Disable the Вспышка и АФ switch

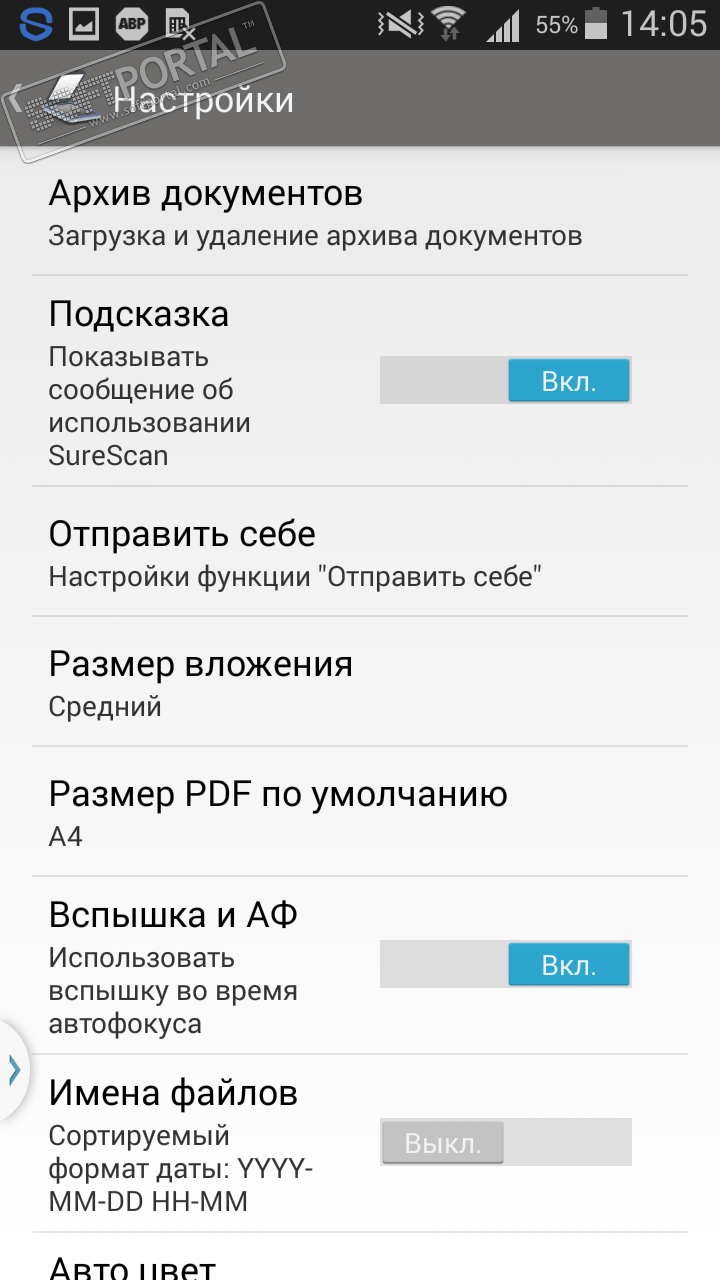click(x=505, y=965)
